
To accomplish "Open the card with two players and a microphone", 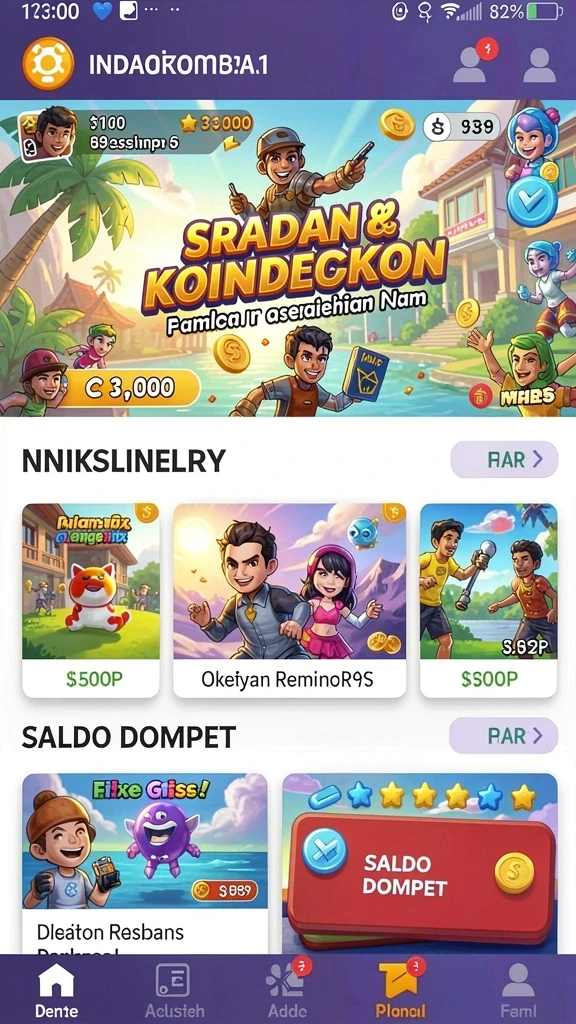I will [x=488, y=600].
